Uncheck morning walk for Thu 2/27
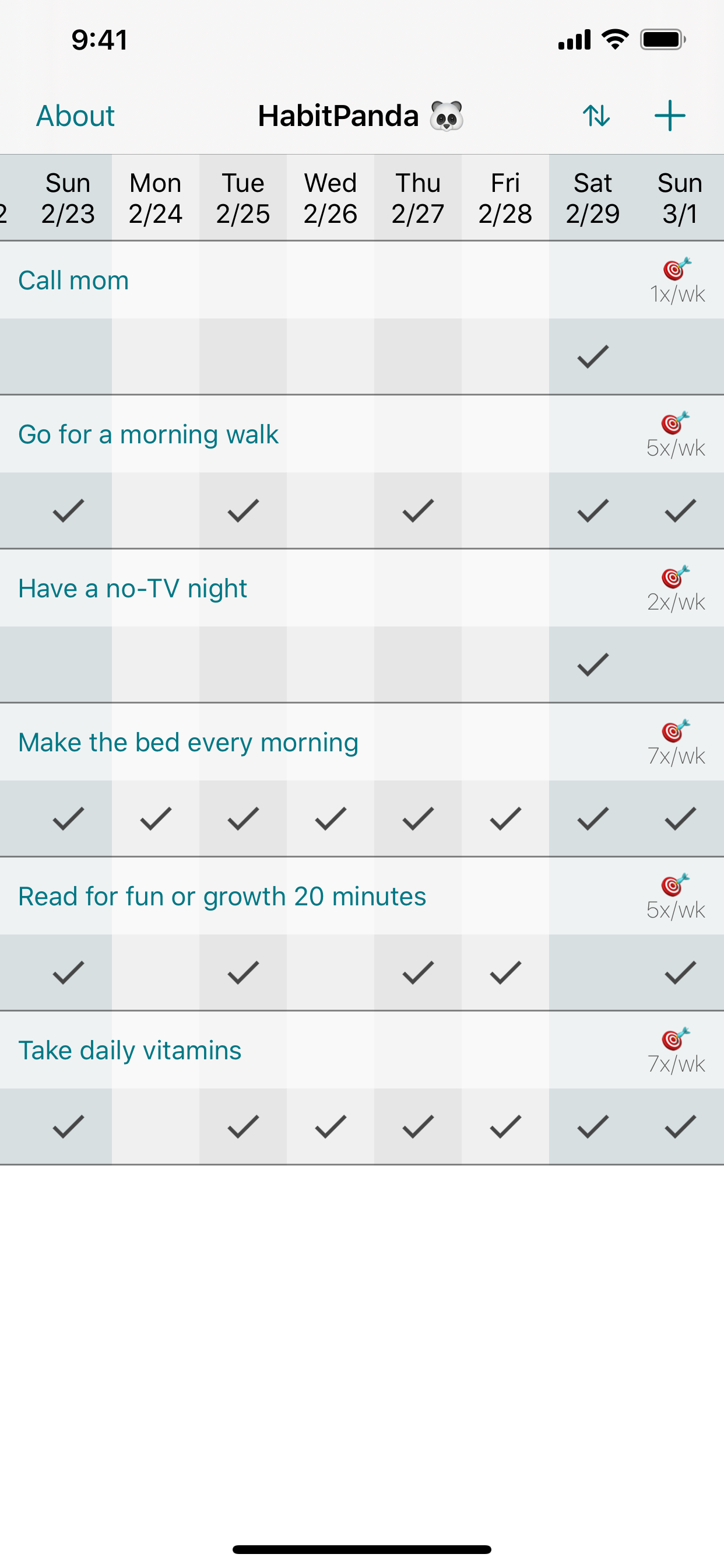The image size is (724, 1568). (418, 510)
